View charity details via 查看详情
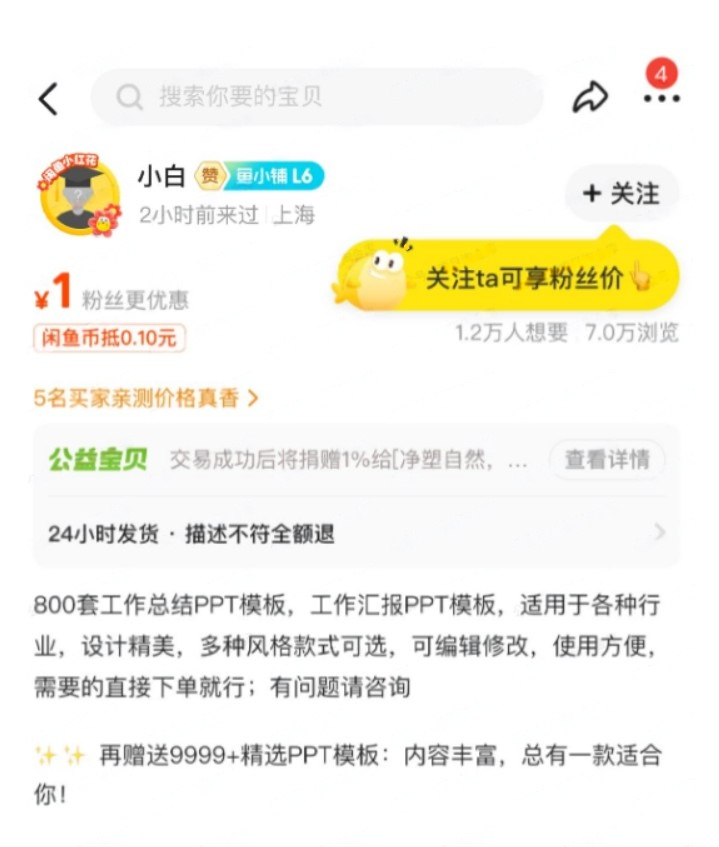719x847 pixels. click(606, 459)
